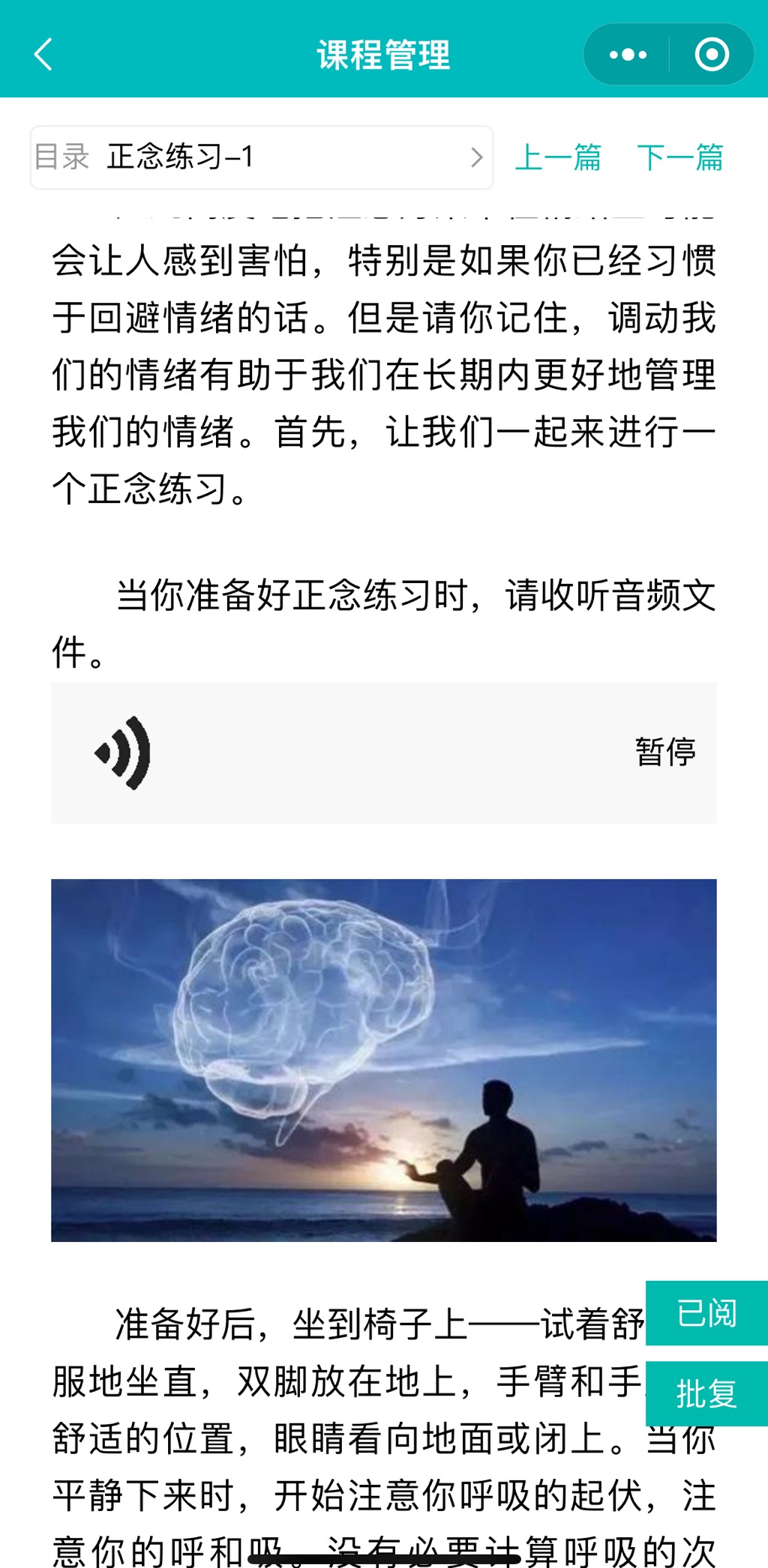Pause the audio with 暂停
768x1568 pixels.
tap(664, 752)
